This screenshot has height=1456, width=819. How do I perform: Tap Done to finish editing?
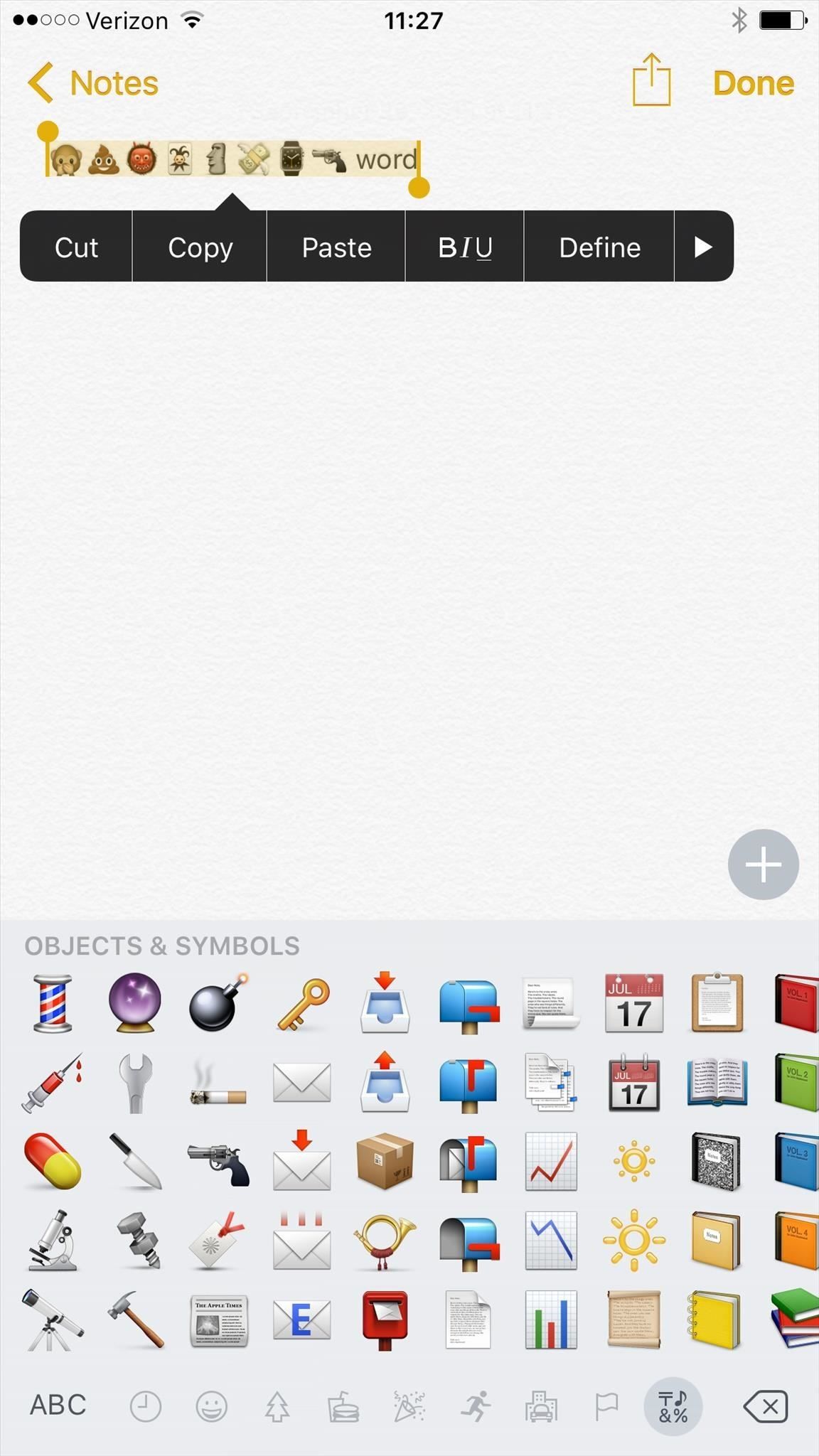tap(753, 83)
